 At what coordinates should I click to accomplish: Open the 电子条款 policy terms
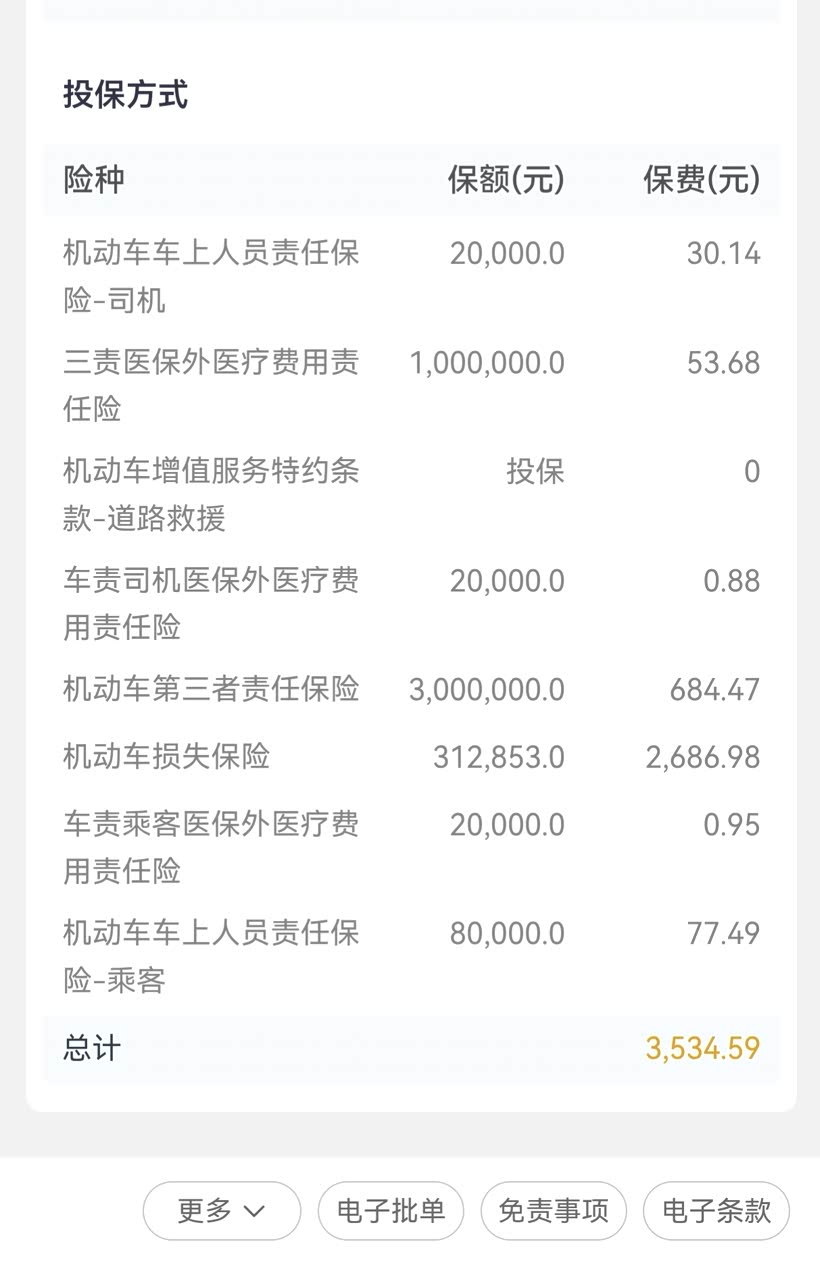click(x=716, y=1211)
